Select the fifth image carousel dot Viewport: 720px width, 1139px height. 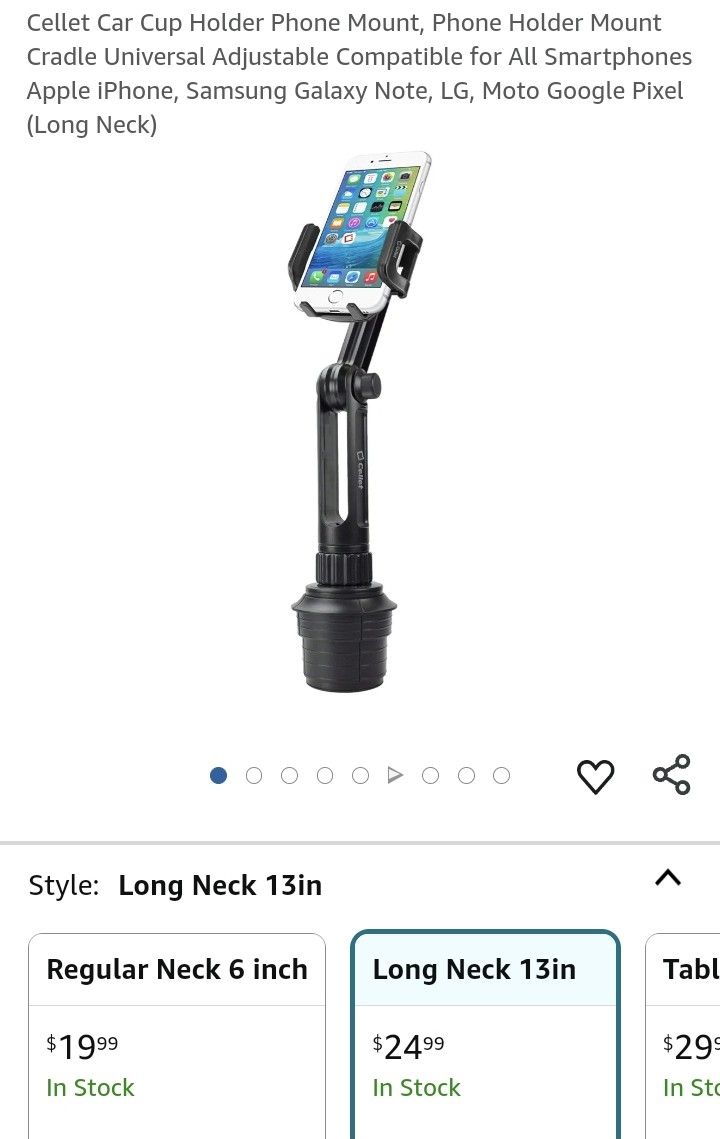(360, 775)
